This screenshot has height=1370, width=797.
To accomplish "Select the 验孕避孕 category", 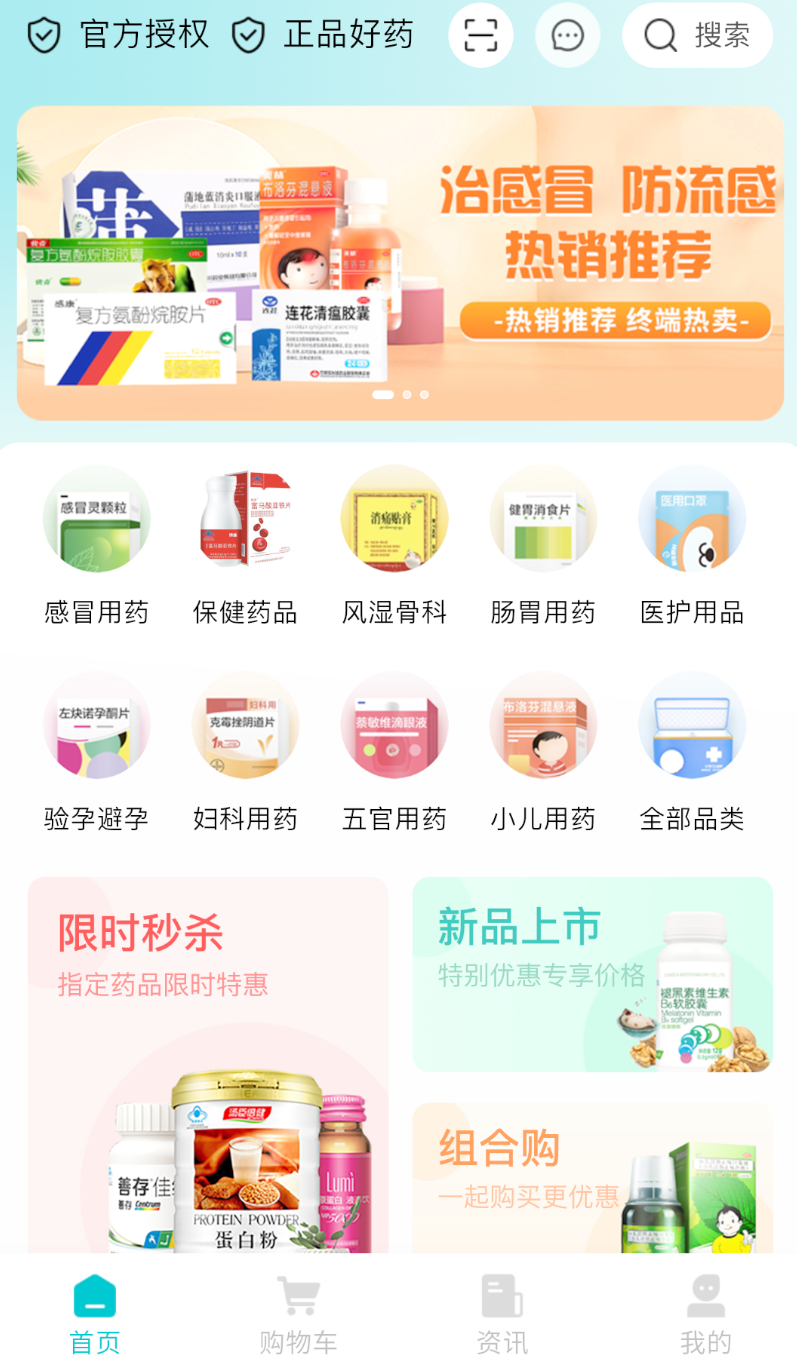I will coord(97,753).
